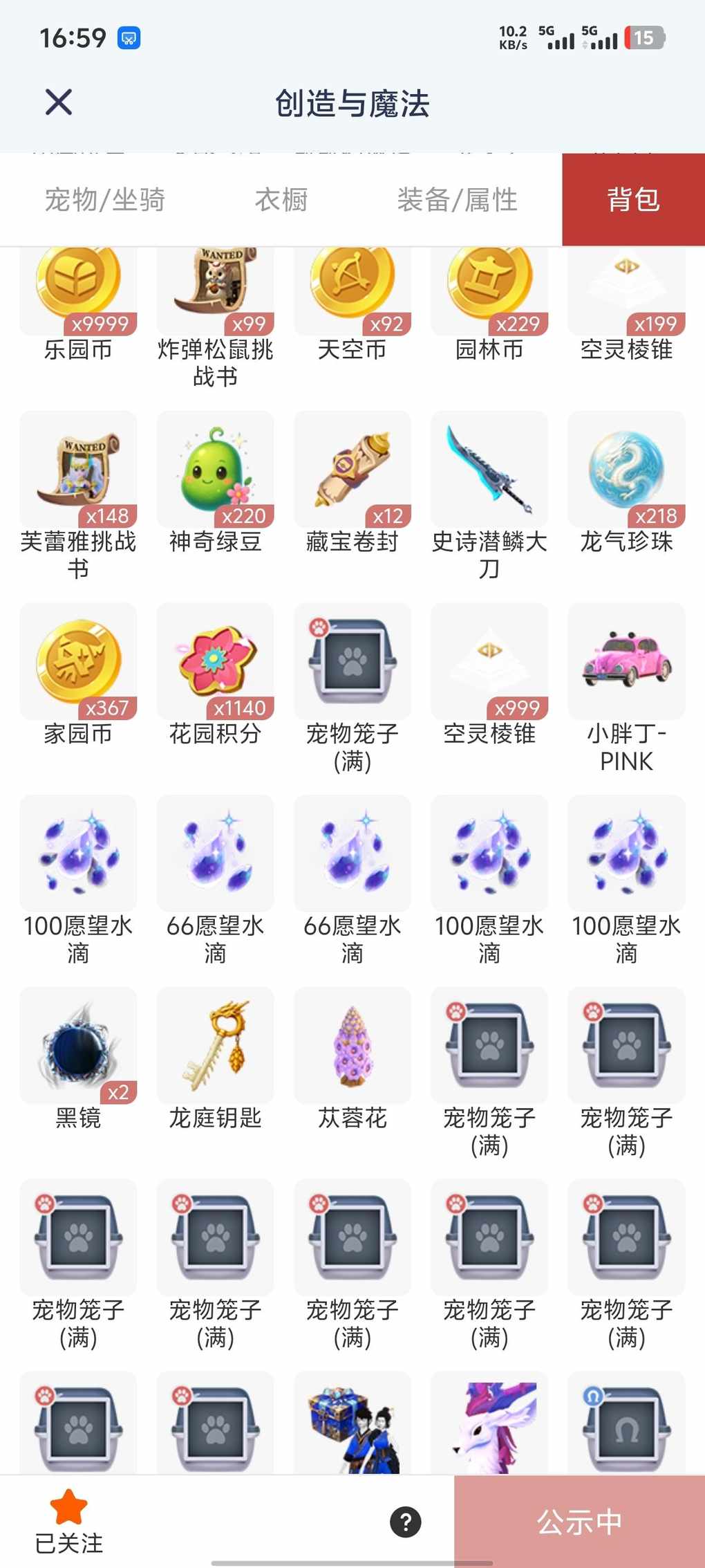705x1568 pixels.
Task: Switch to the 背包 tab
Action: 633,200
